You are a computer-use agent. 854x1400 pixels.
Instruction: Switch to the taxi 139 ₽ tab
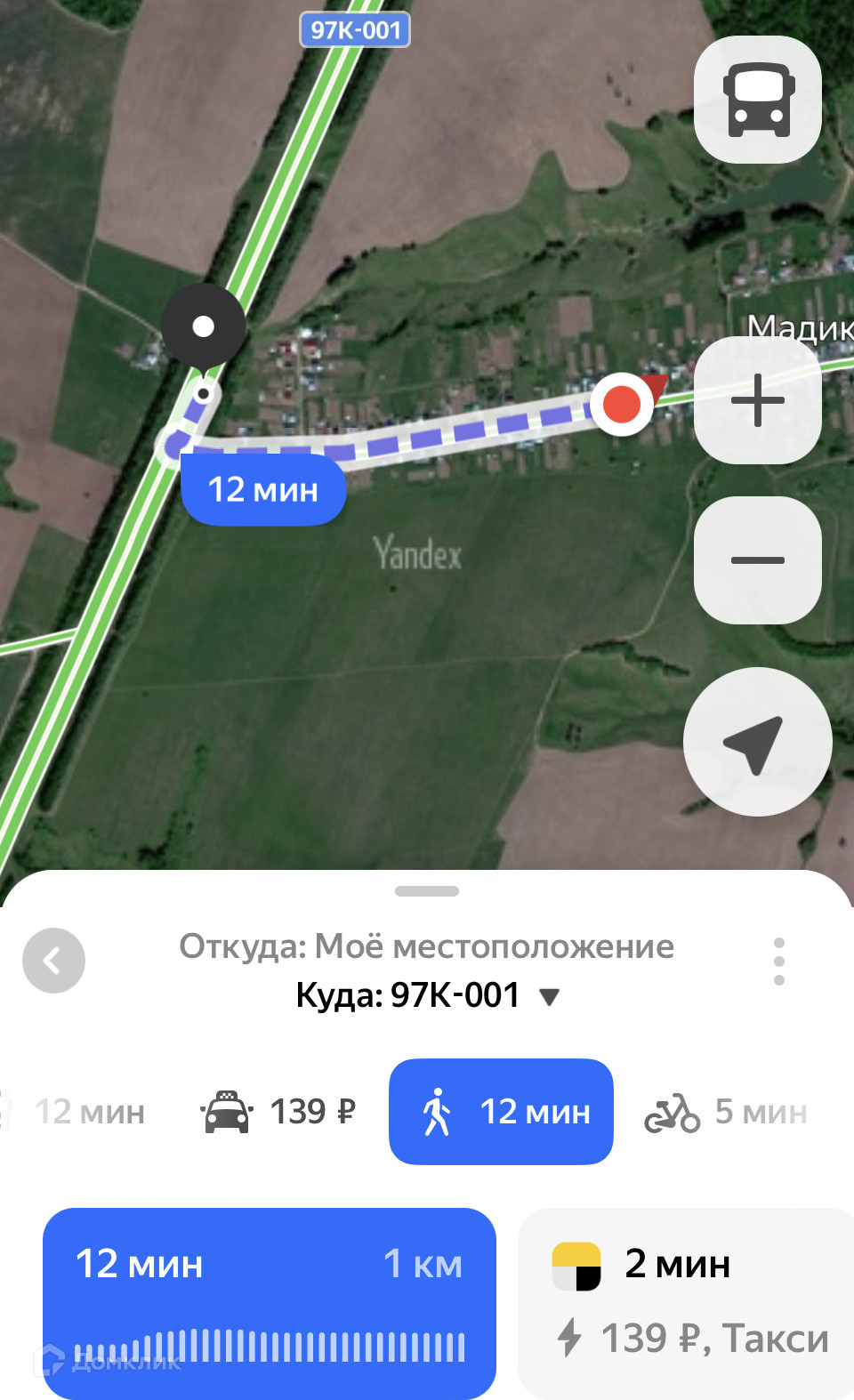278,1112
